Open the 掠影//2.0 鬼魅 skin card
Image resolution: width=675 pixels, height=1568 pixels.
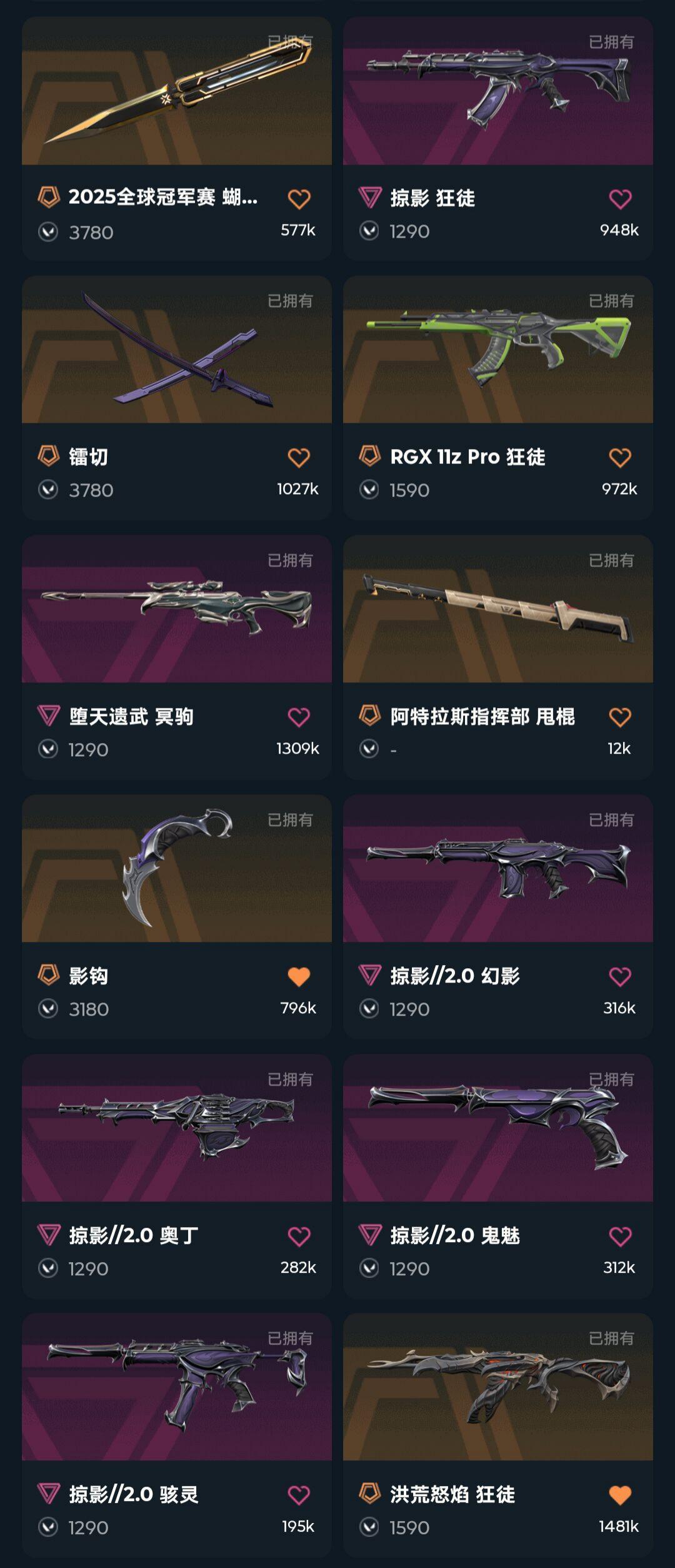tap(497, 1128)
